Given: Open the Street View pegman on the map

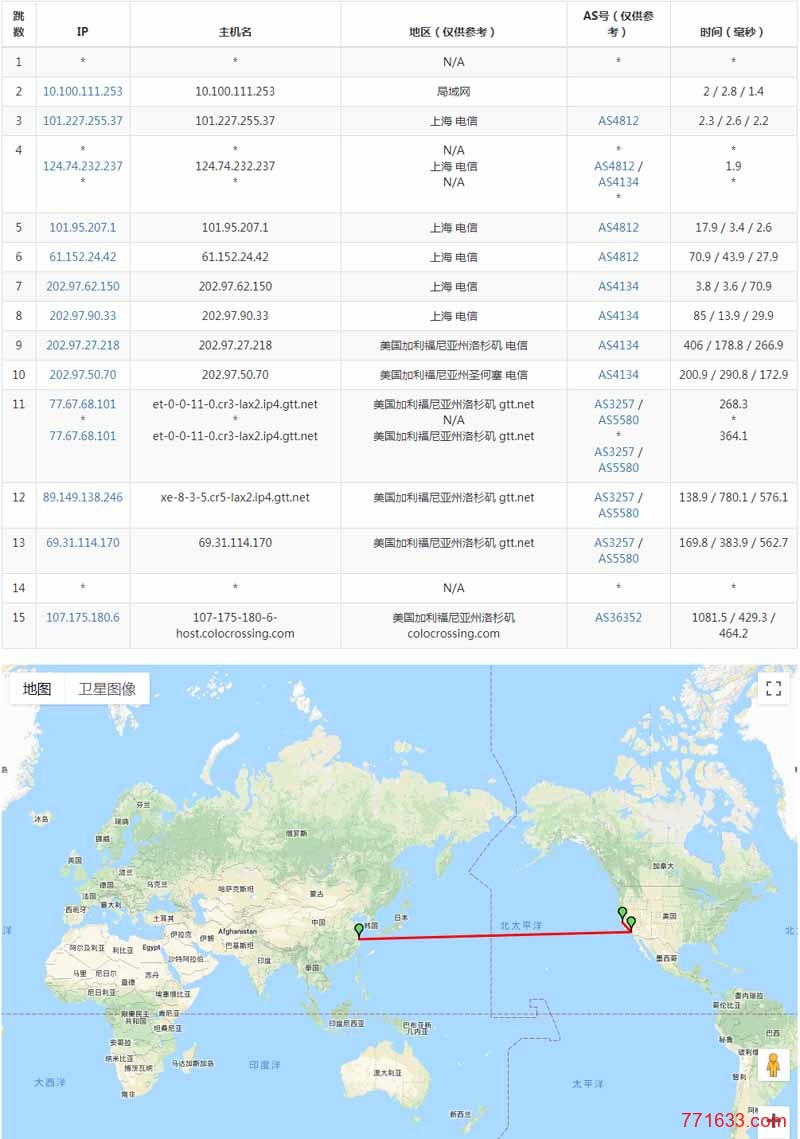Looking at the screenshot, I should (x=773, y=1066).
